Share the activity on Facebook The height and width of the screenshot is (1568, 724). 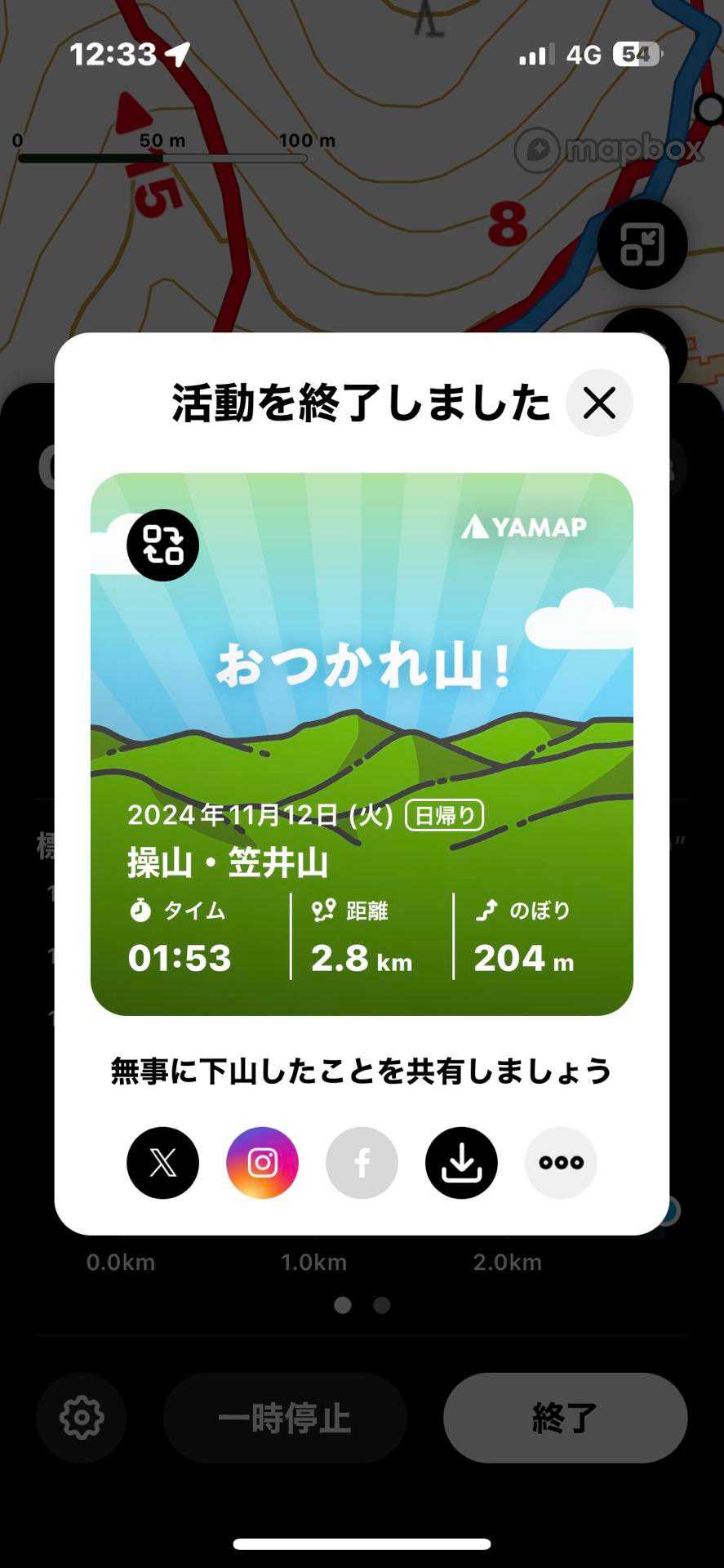tap(362, 1162)
